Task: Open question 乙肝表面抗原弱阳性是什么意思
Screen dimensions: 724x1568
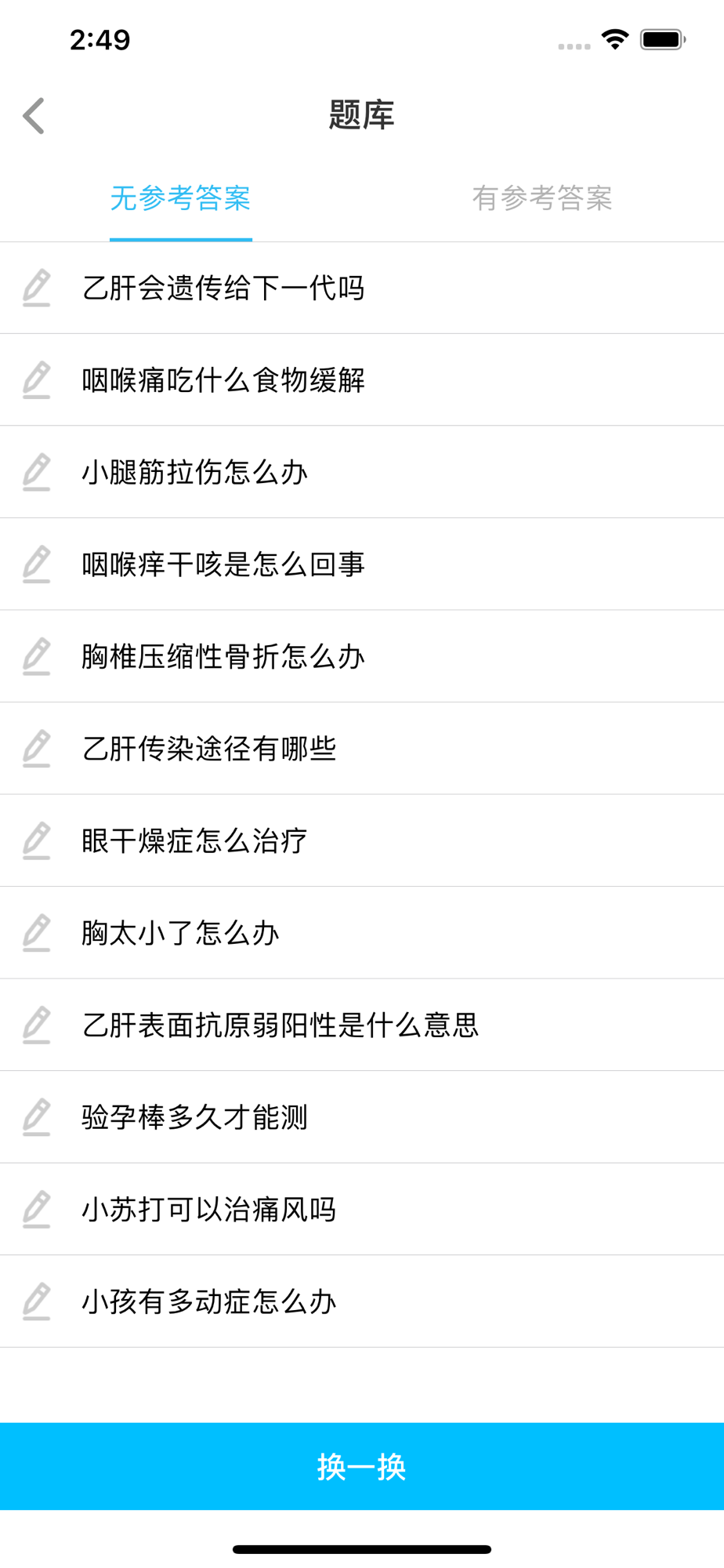Action: 362,1025
